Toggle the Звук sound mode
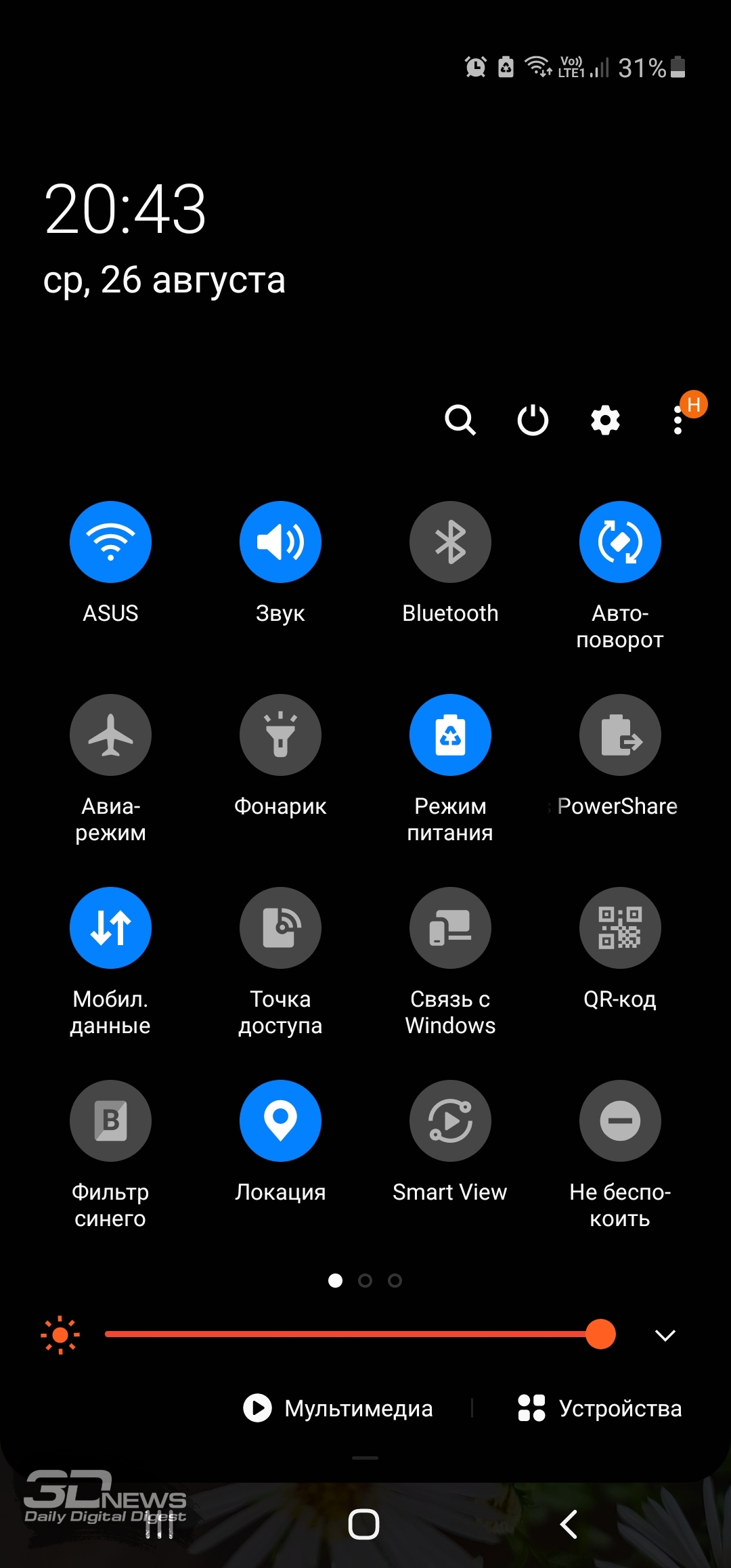This screenshot has height=1568, width=731. pos(280,542)
